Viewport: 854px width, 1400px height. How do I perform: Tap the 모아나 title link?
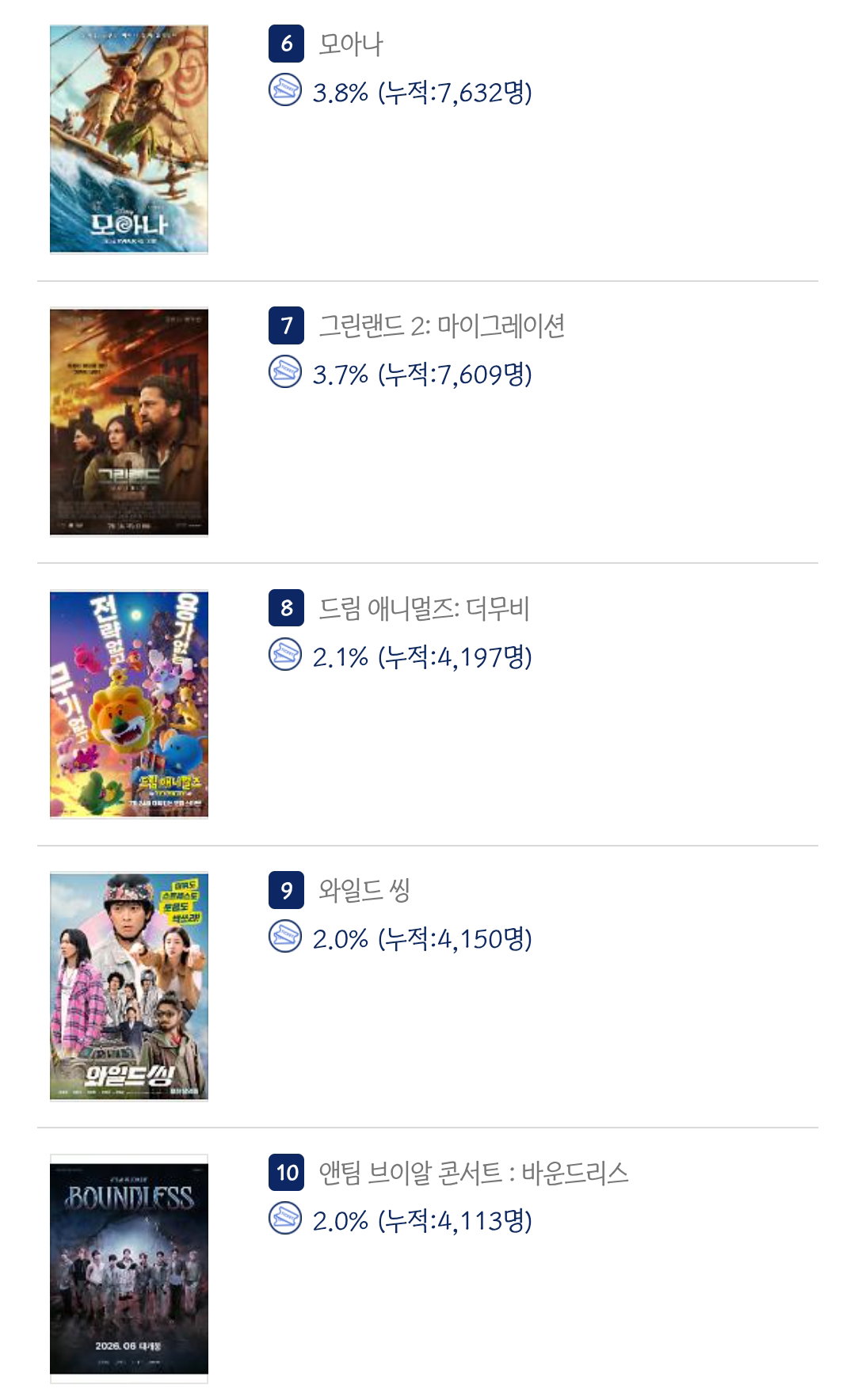351,44
